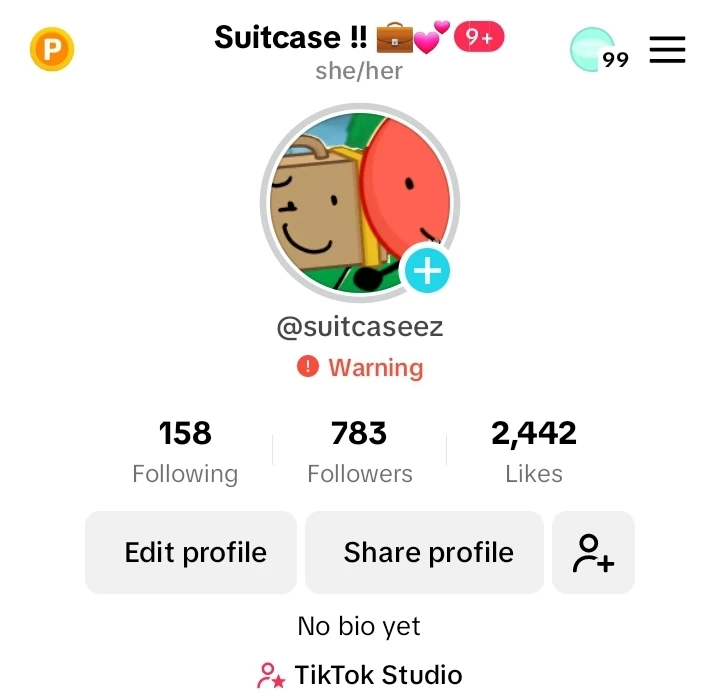
Task: Open TikTok Studio
Action: pos(360,675)
